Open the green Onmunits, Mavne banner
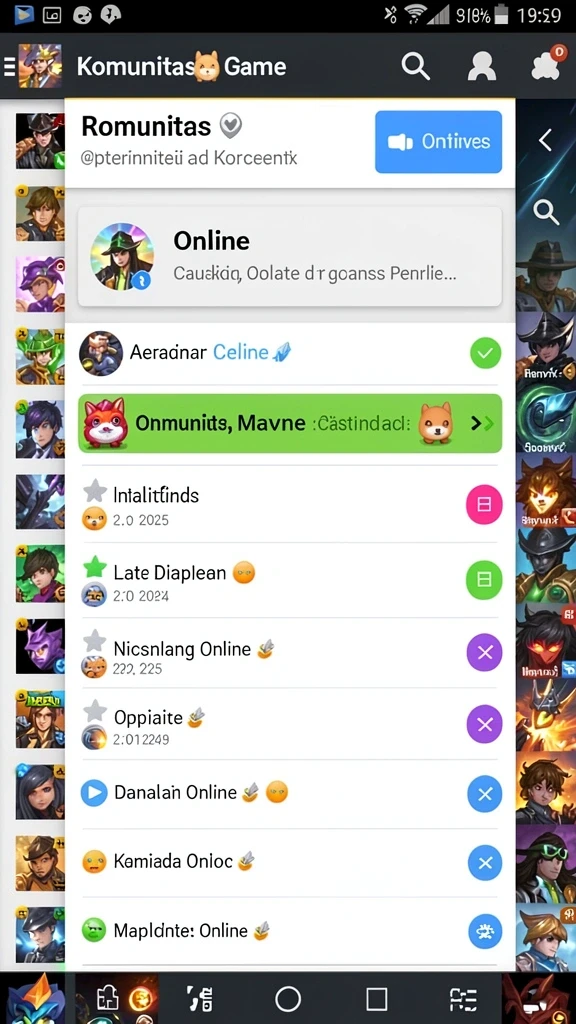This screenshot has height=1024, width=576. (x=290, y=423)
